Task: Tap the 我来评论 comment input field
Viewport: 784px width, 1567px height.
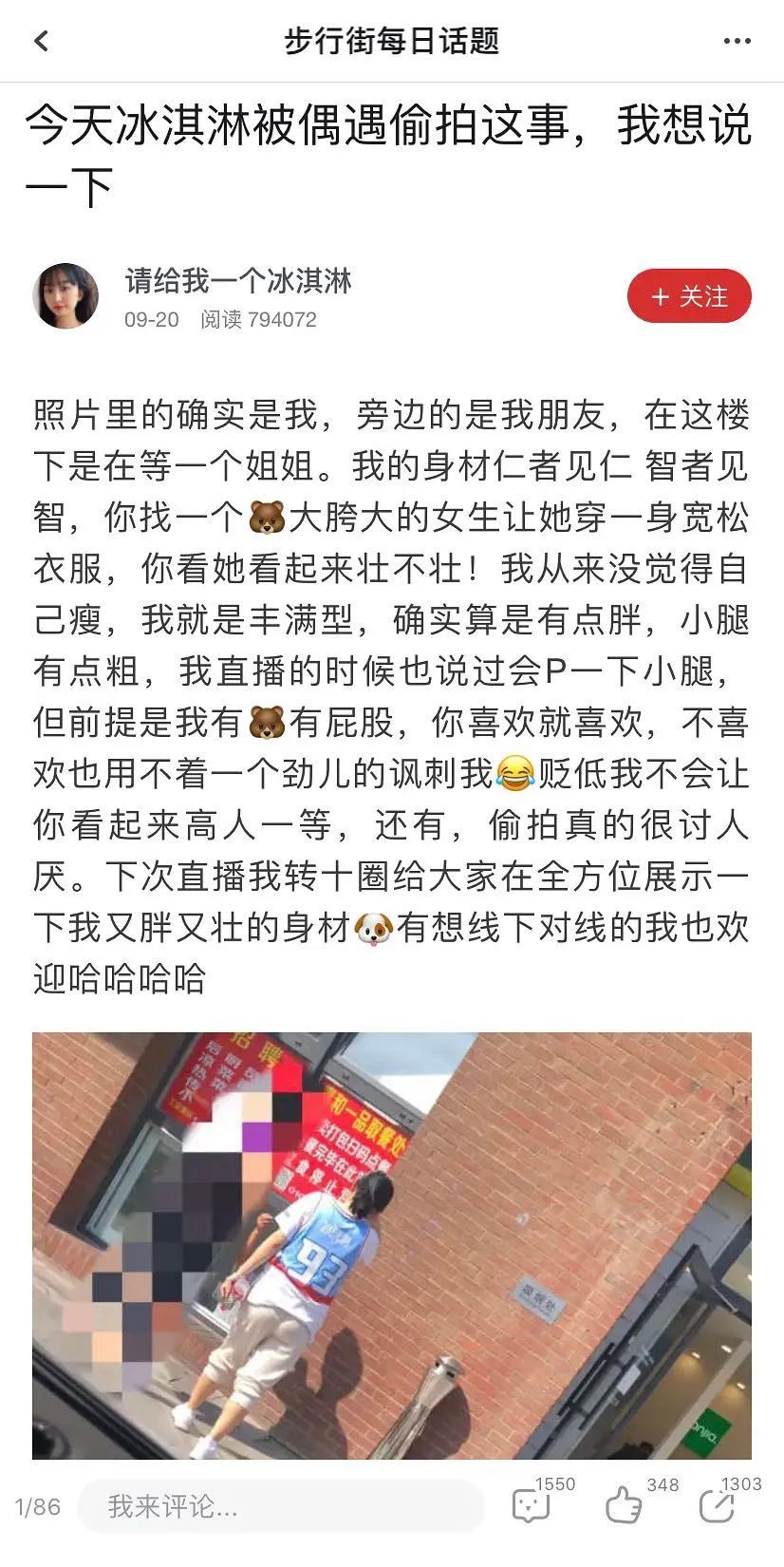Action: pos(280,1506)
